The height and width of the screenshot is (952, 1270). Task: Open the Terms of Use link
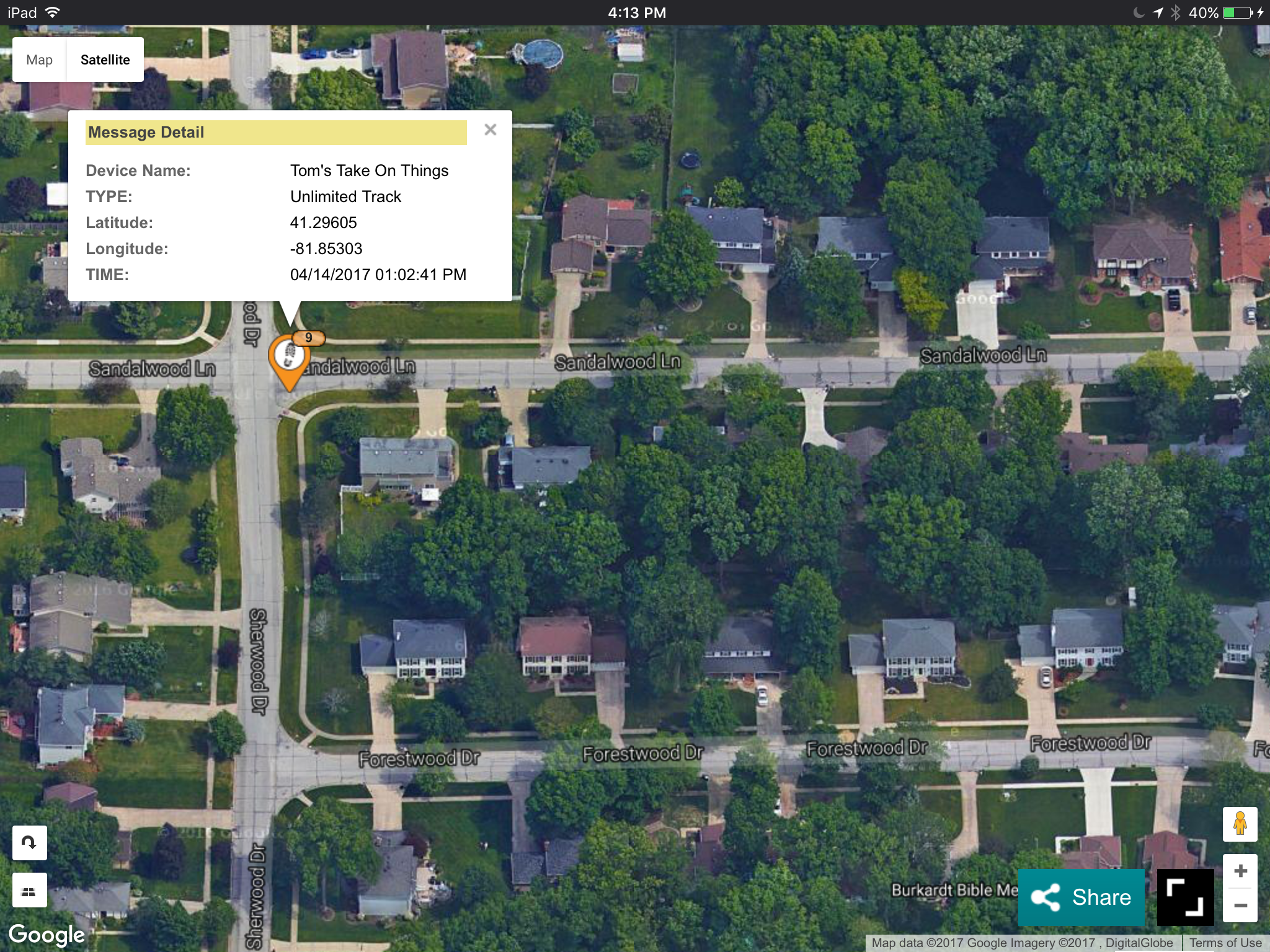[1225, 943]
